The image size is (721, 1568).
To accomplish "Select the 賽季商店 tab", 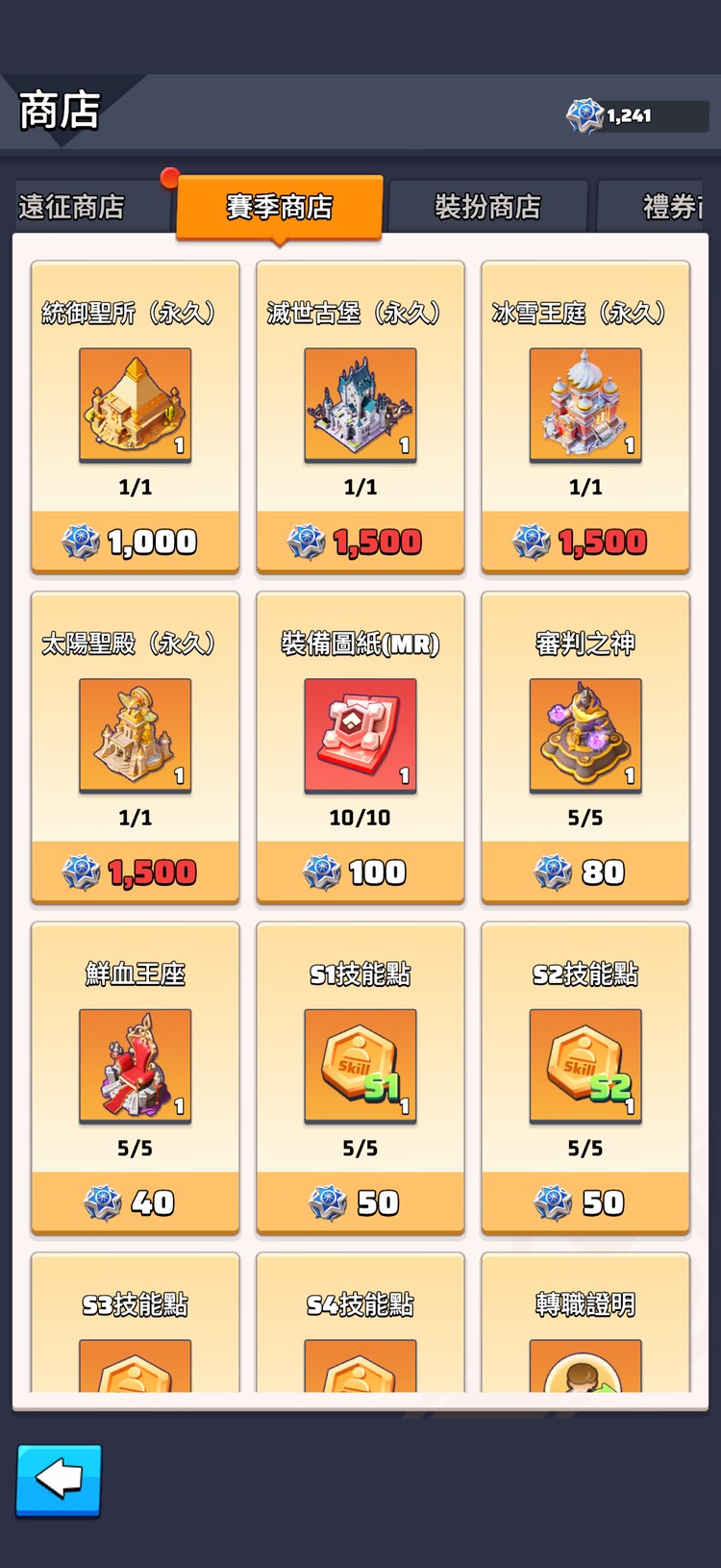I will click(x=280, y=207).
